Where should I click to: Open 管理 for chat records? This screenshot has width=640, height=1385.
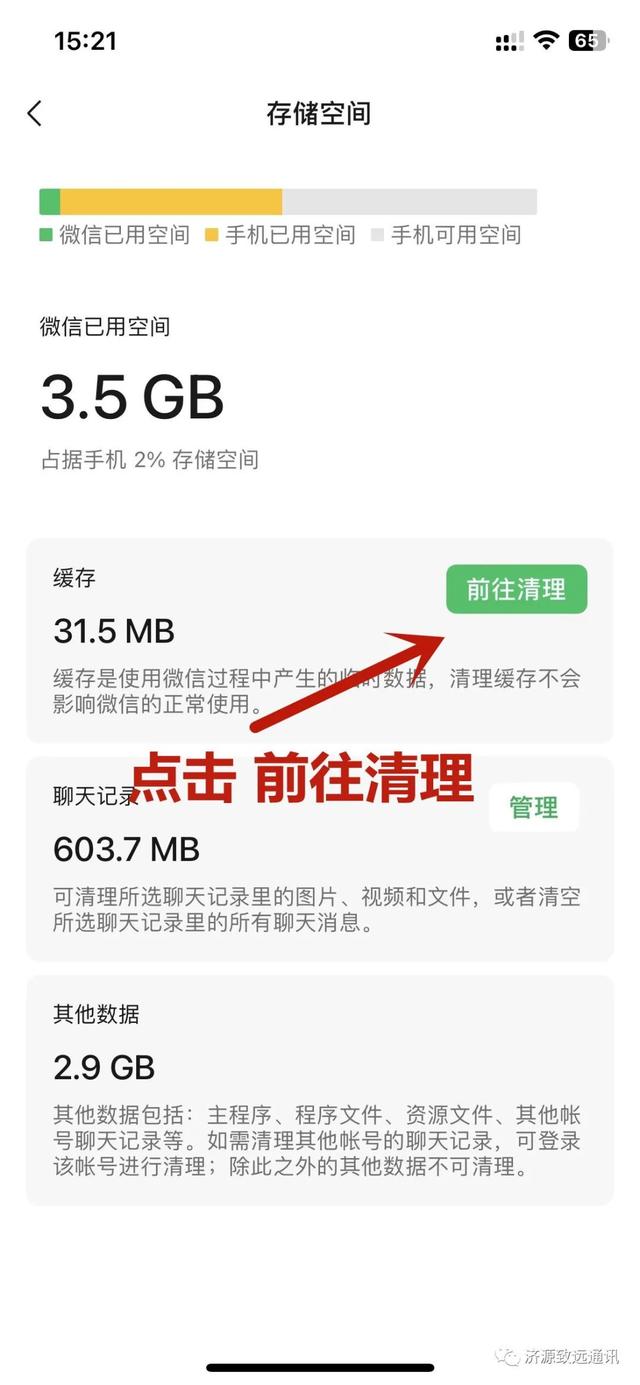pos(534,807)
